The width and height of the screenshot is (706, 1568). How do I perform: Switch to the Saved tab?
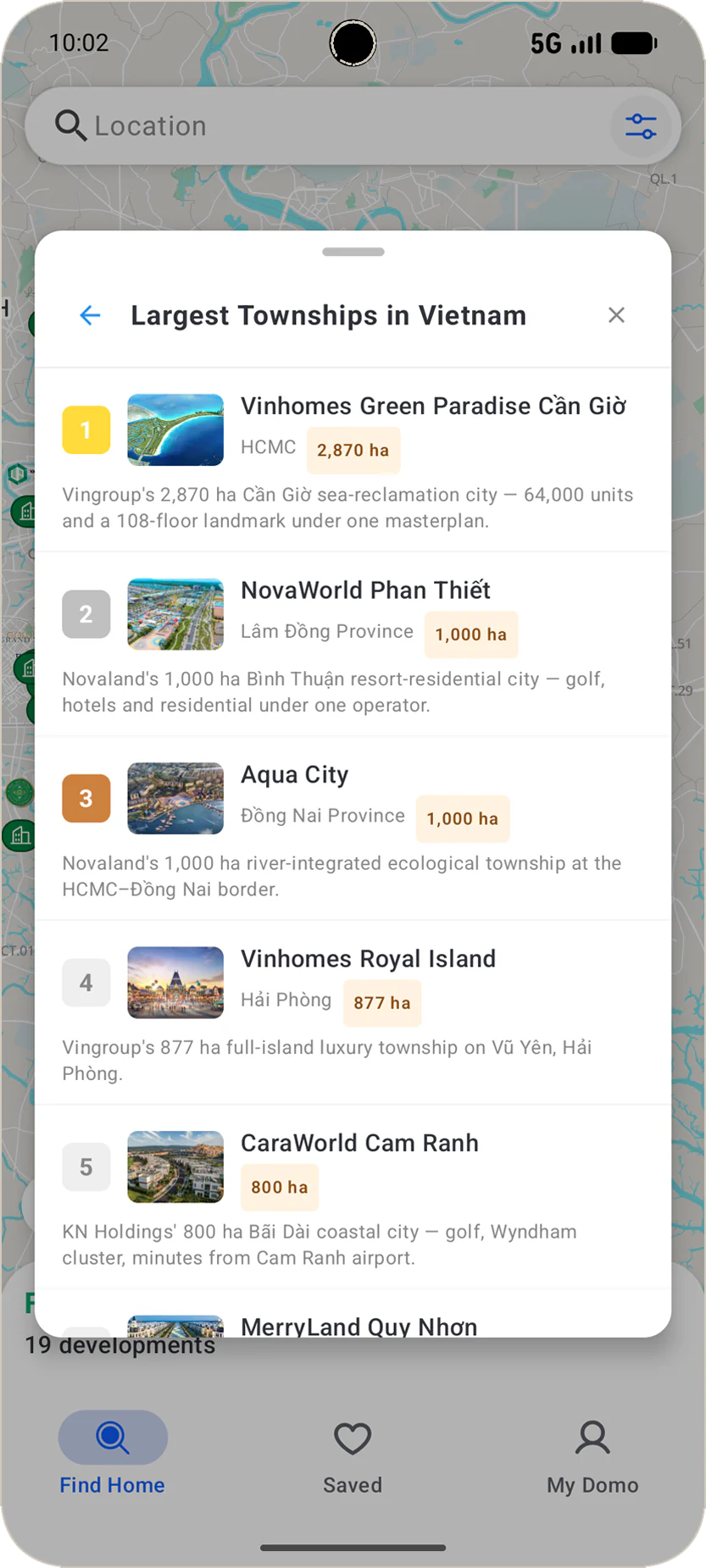353,1457
